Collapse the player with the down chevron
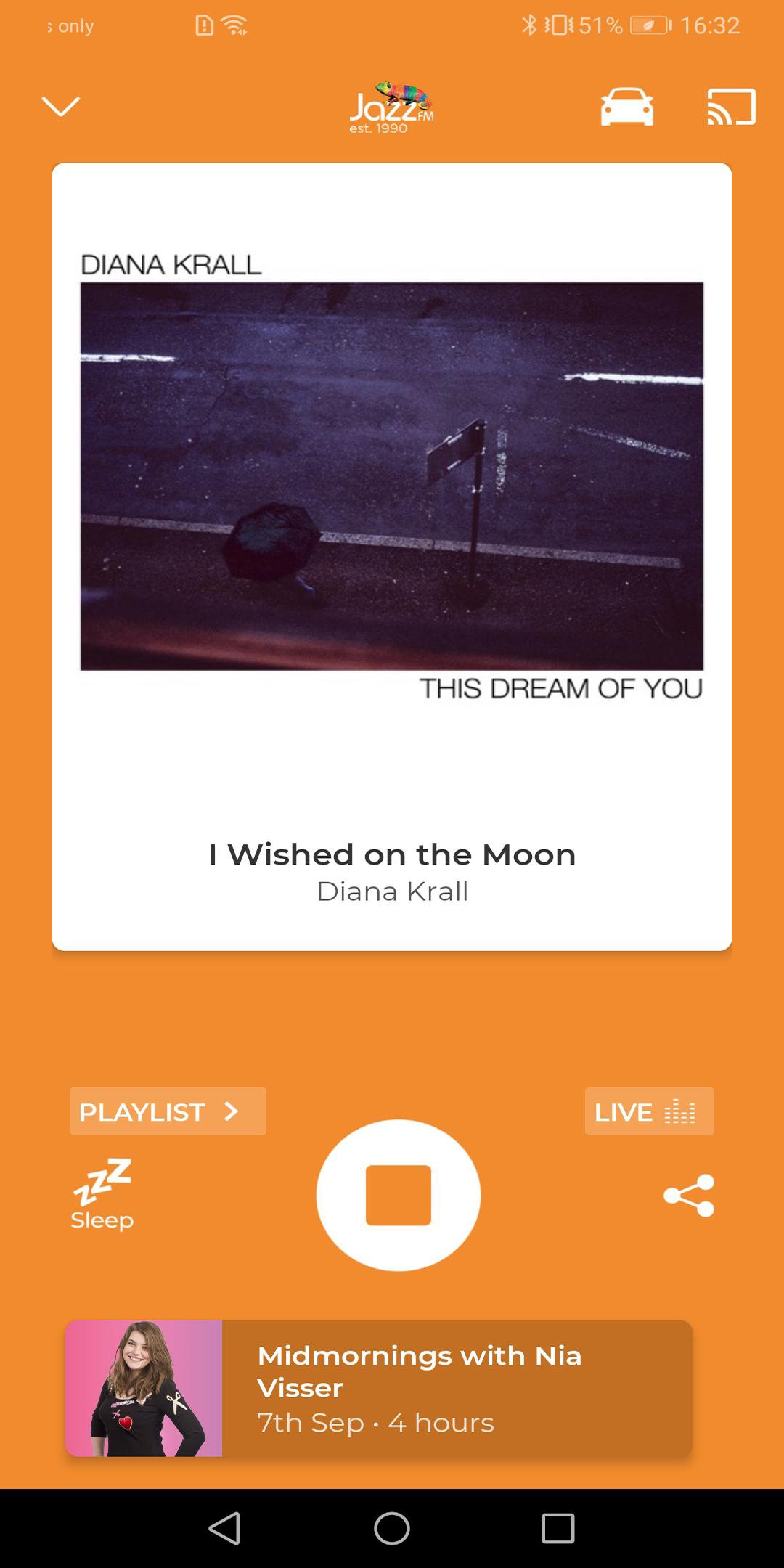This screenshot has height=1568, width=784. [x=61, y=107]
